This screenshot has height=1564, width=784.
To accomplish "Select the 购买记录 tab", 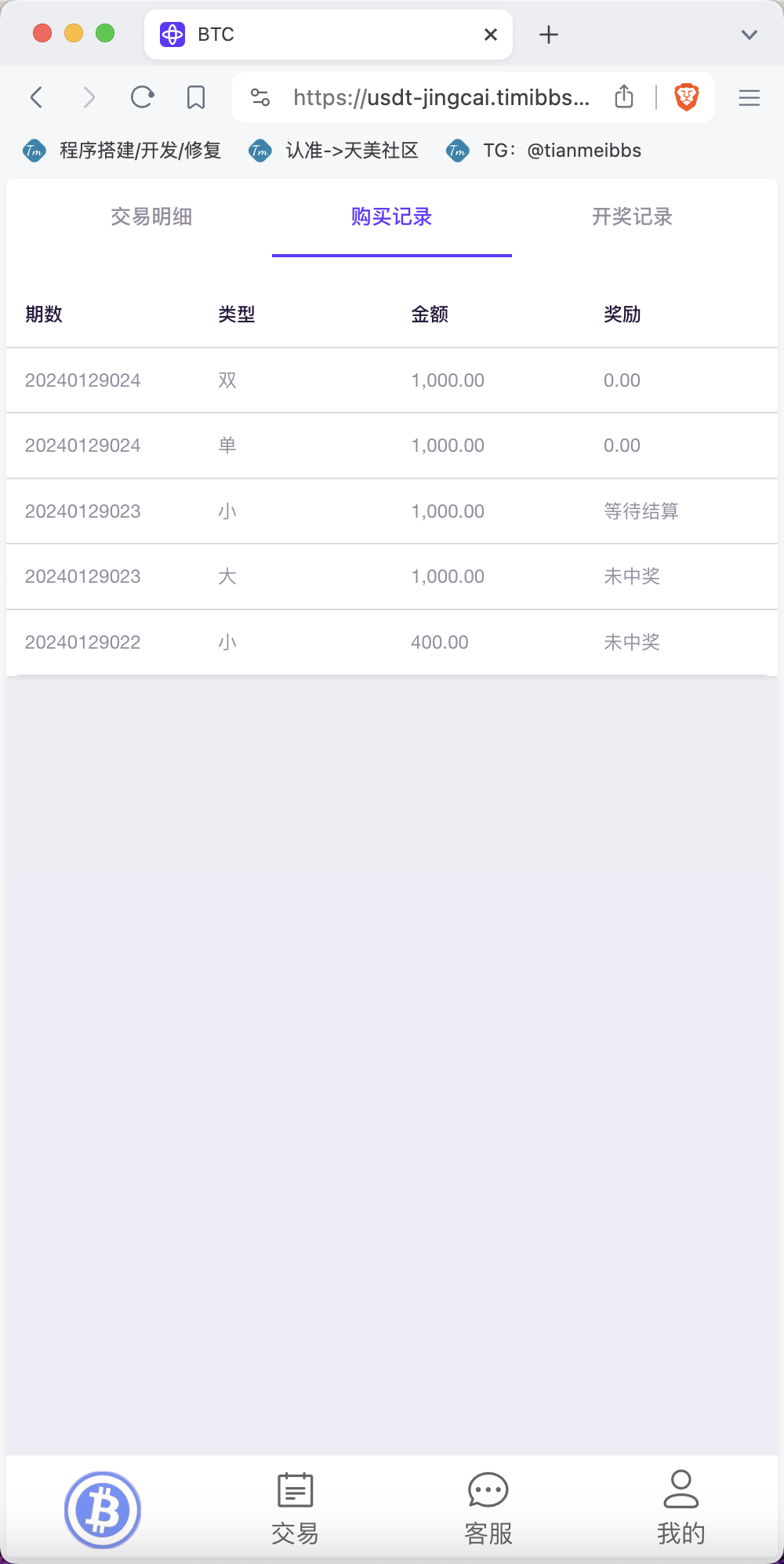I will (x=391, y=216).
